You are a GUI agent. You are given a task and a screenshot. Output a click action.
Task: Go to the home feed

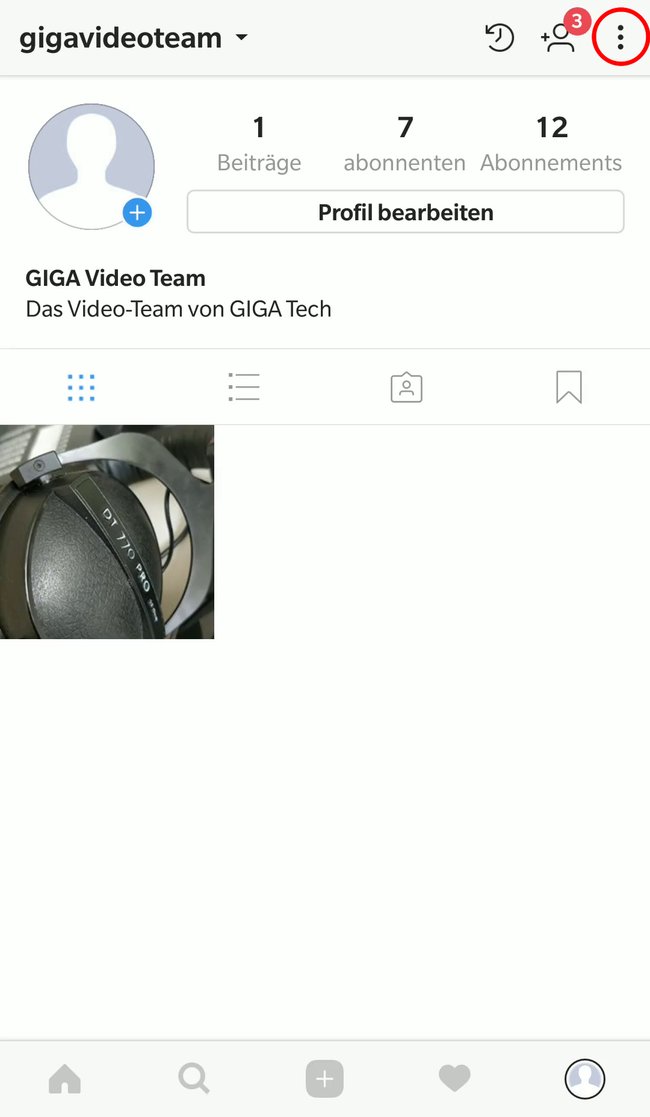pos(65,1079)
